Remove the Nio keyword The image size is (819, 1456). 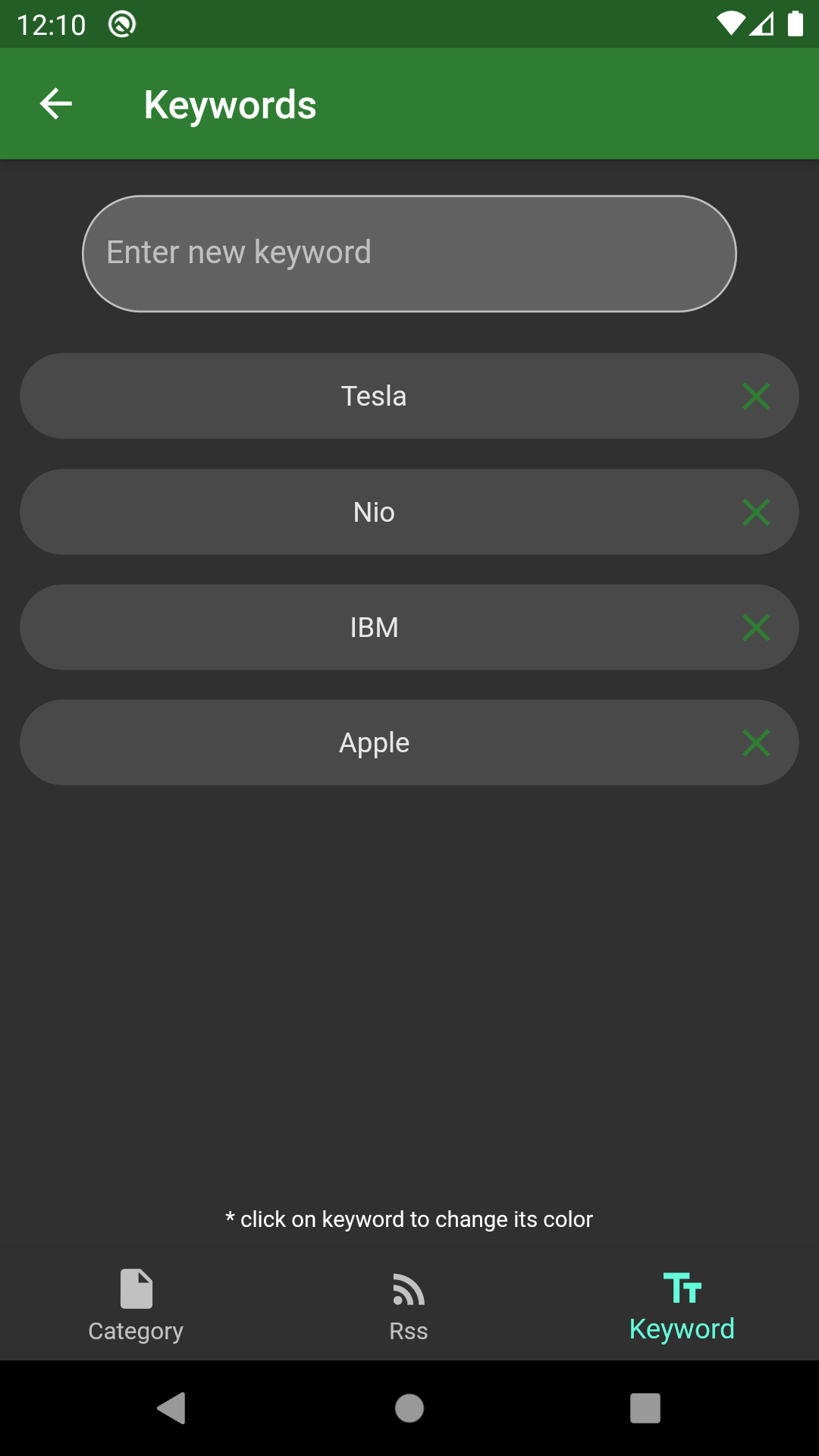coord(756,512)
